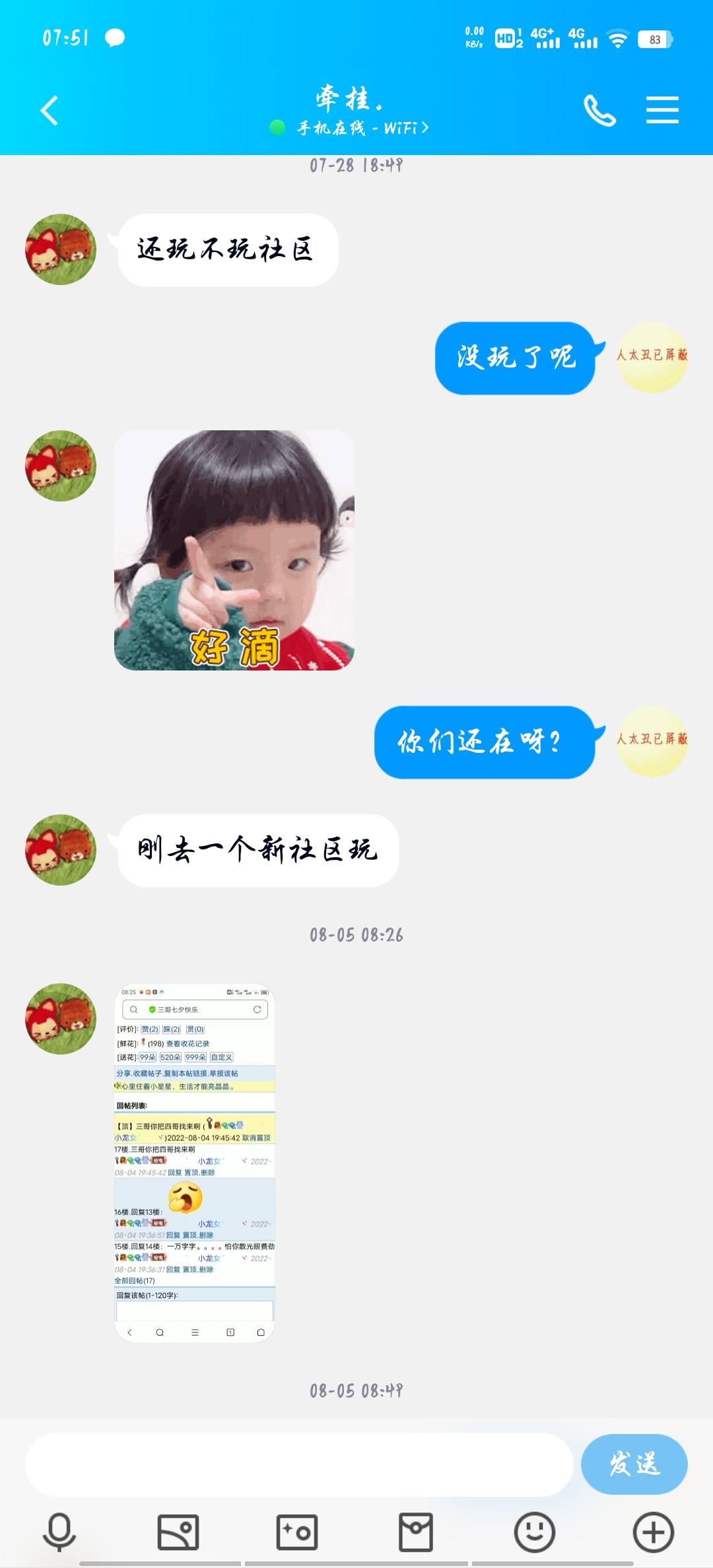Go back to the chat list

coord(50,110)
